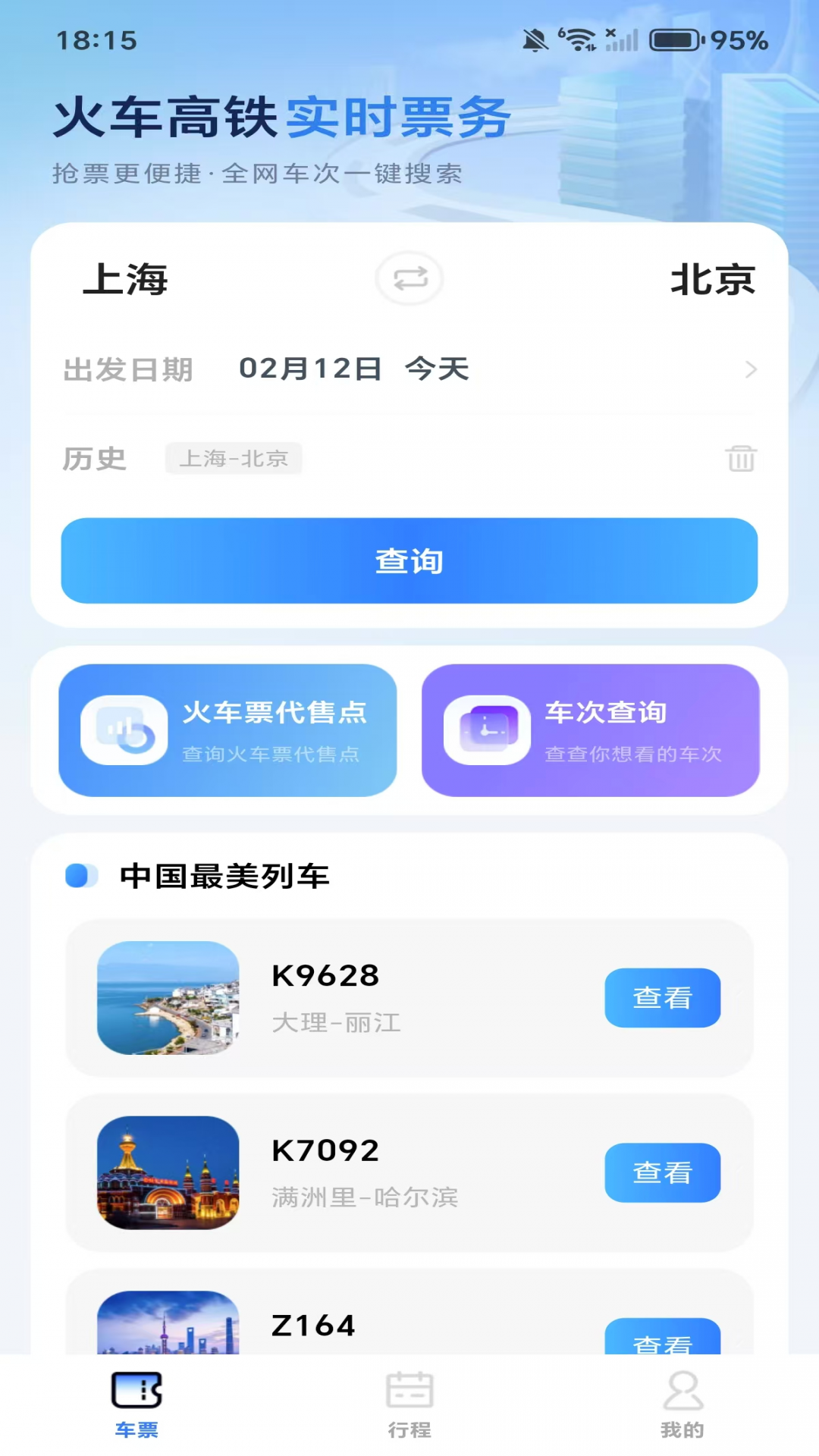This screenshot has height=1456, width=819.
Task: Select the 上海-北京 history chip
Action: coord(233,458)
